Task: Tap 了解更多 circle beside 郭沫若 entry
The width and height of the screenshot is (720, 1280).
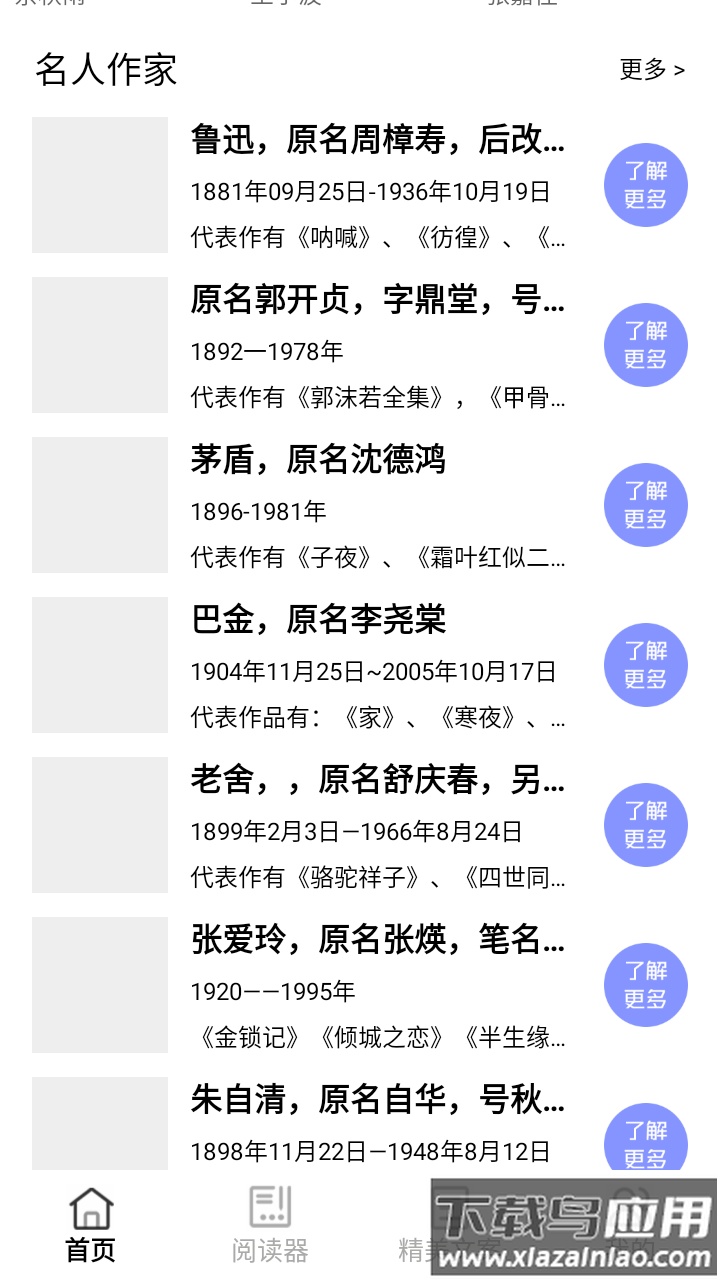Action: coord(645,345)
